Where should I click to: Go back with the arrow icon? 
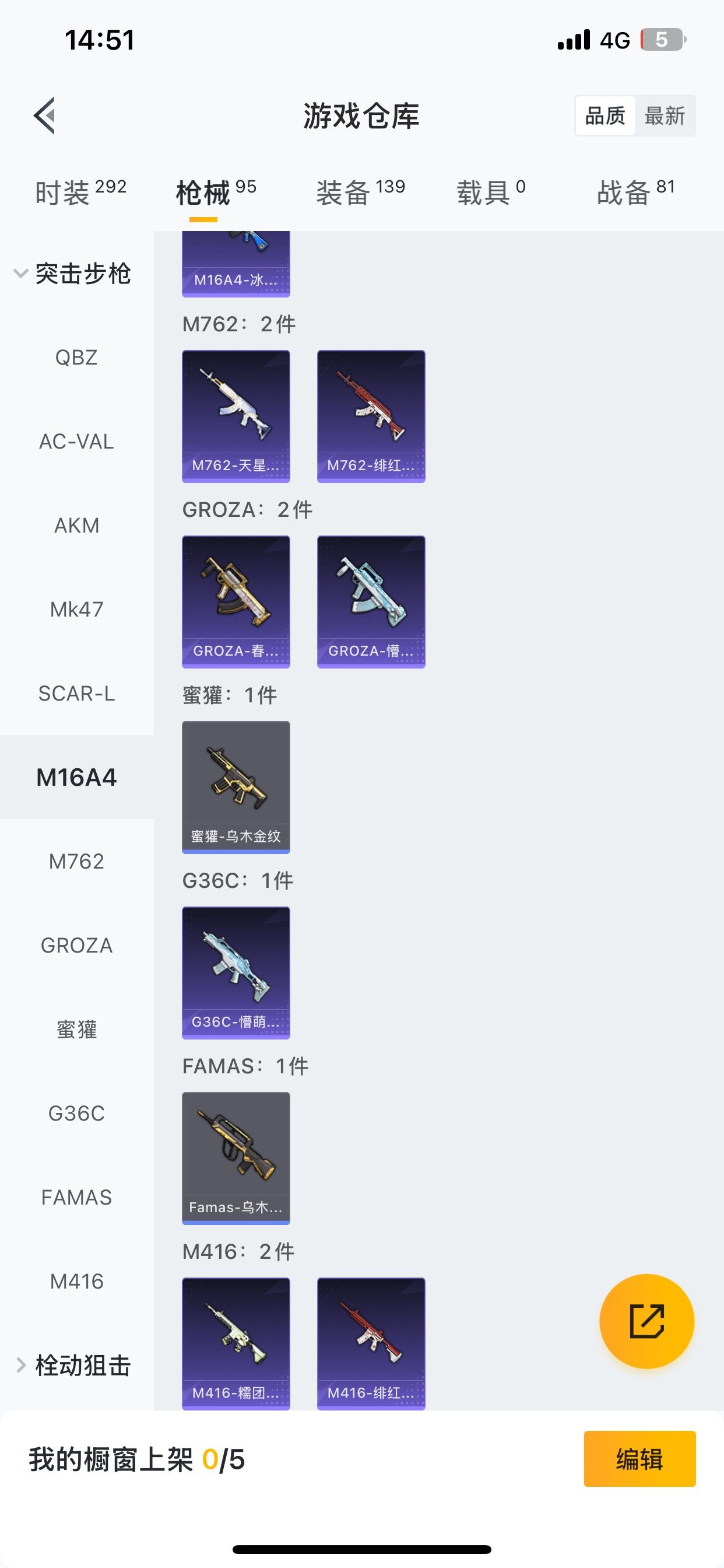[x=44, y=115]
